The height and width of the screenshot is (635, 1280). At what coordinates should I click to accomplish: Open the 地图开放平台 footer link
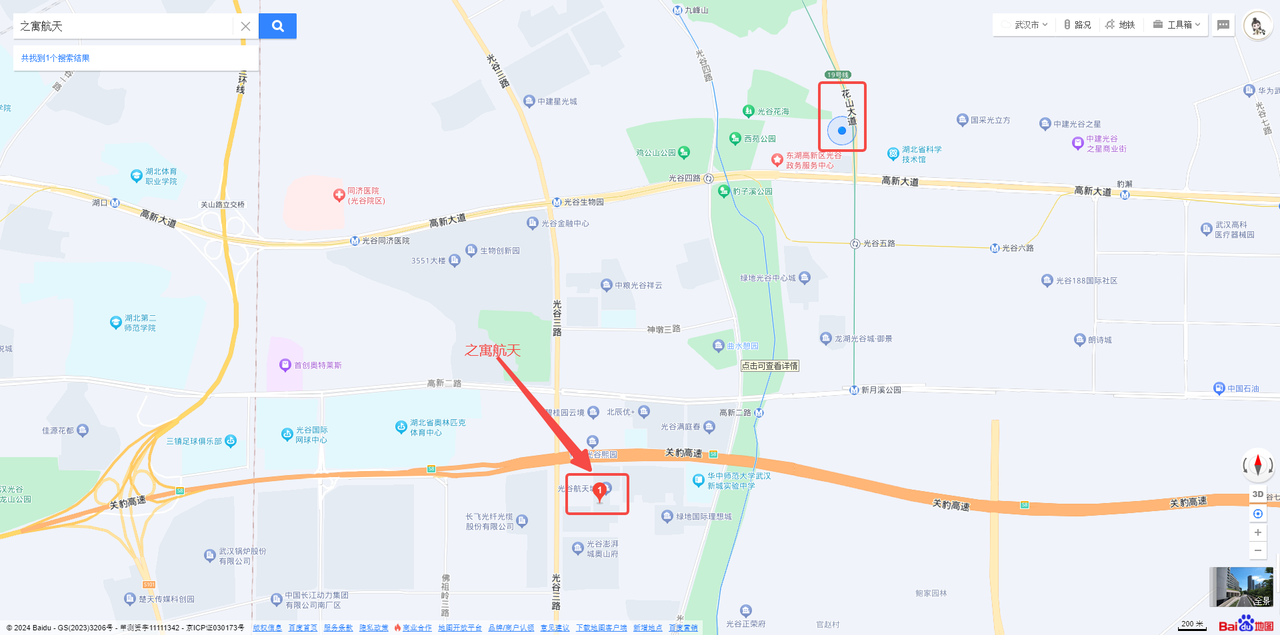(460, 628)
